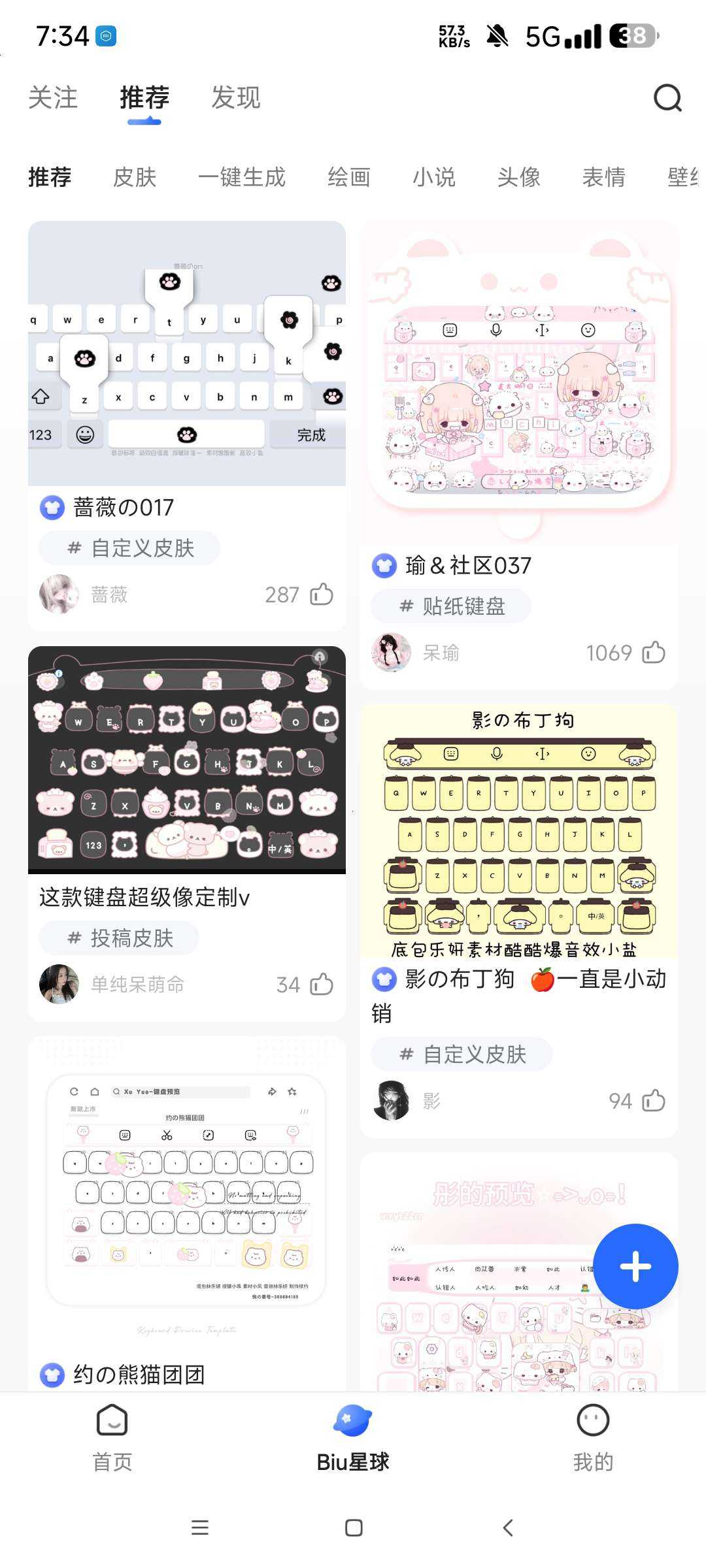Viewport: 706px width, 1568px height.
Task: Select the 皮肤 category
Action: click(x=135, y=177)
